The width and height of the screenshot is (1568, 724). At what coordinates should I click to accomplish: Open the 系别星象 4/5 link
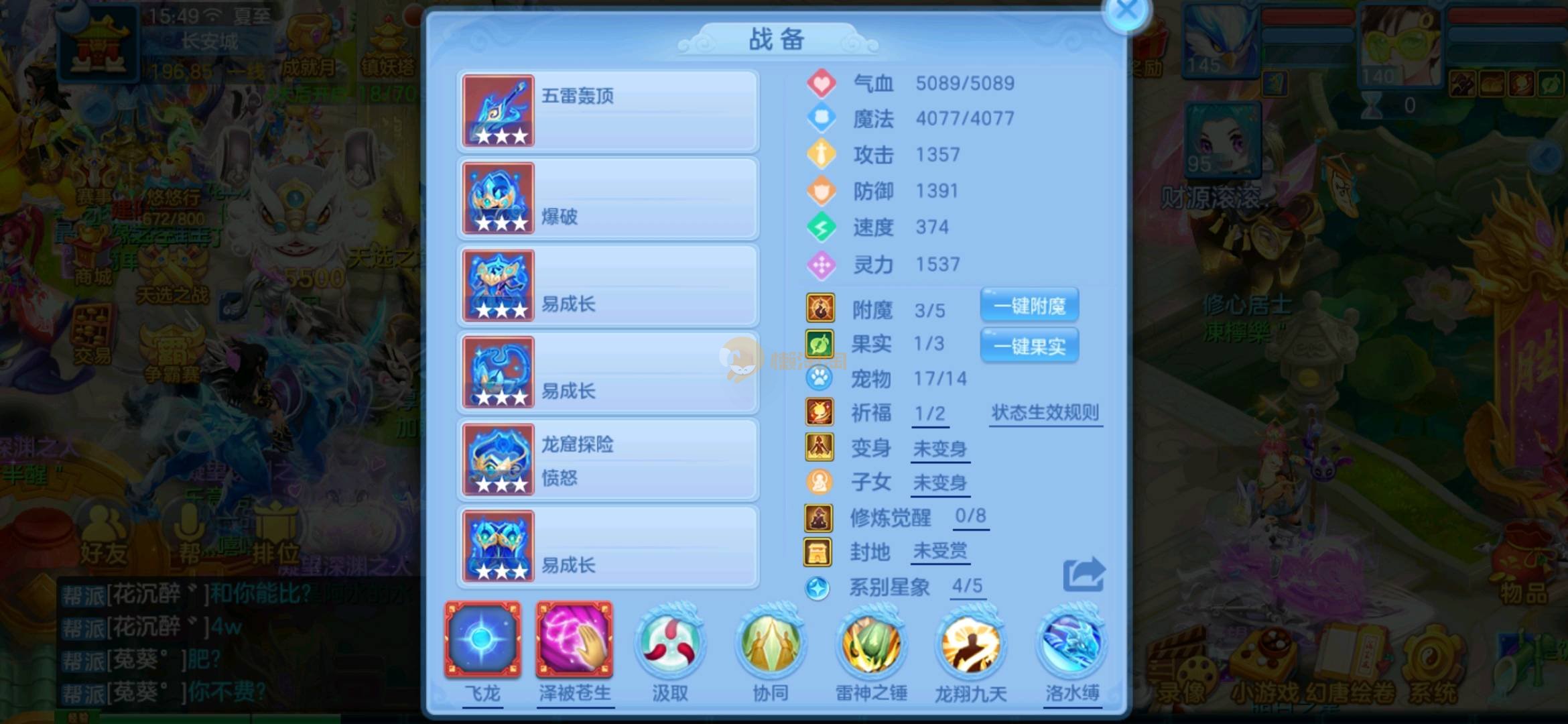coord(967,586)
